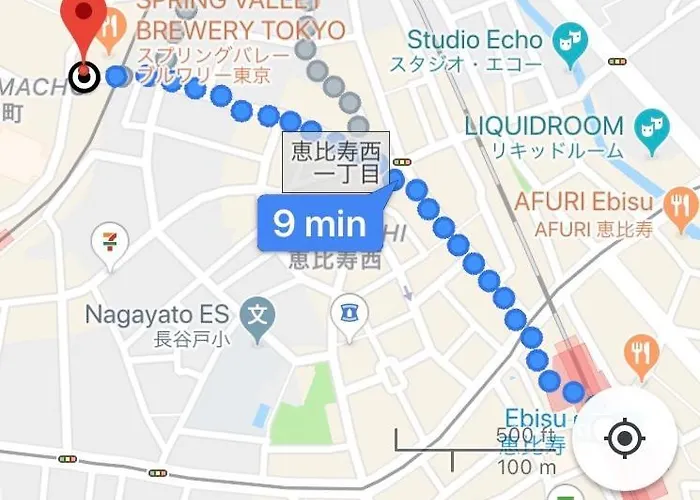Image resolution: width=700 pixels, height=500 pixels.
Task: Open the Nagayato ES school marker
Action: pyautogui.click(x=261, y=313)
